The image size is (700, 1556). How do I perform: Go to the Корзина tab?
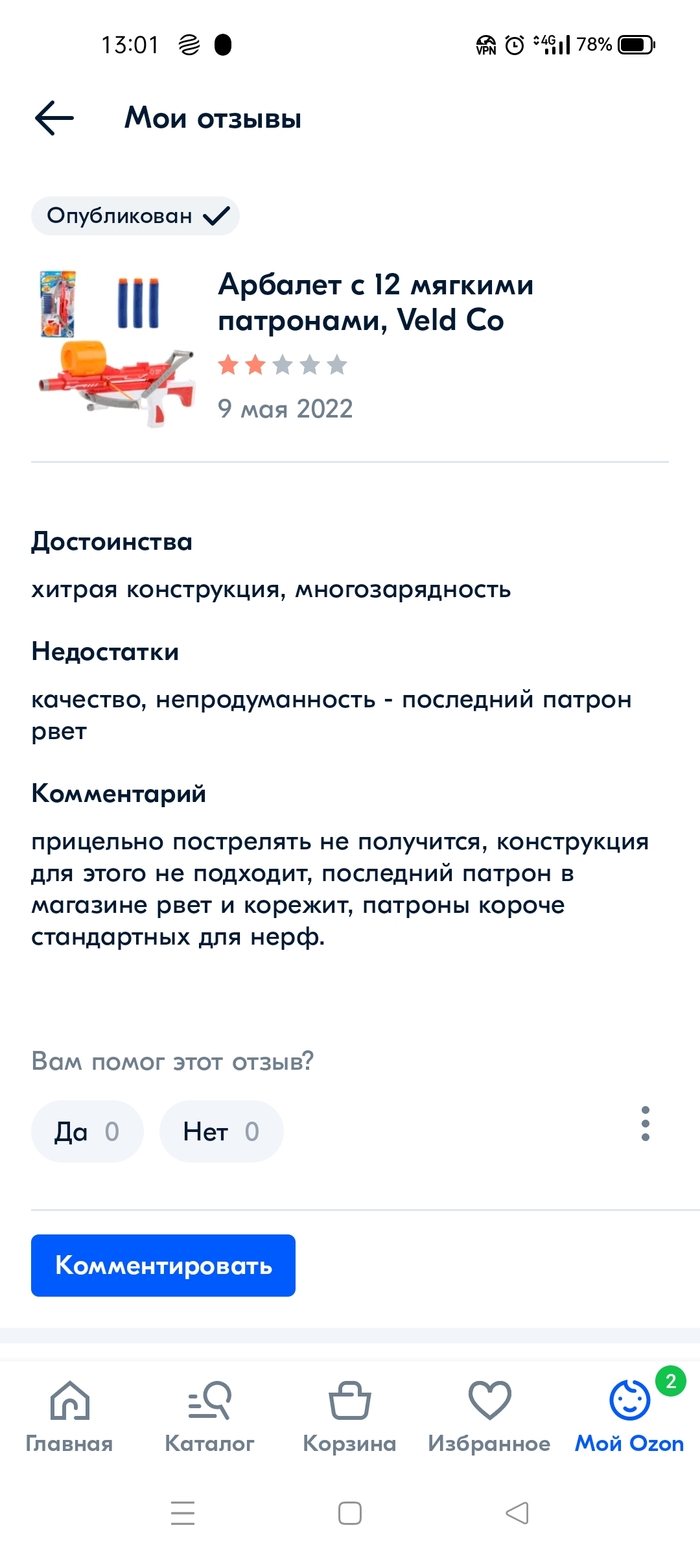349,1417
